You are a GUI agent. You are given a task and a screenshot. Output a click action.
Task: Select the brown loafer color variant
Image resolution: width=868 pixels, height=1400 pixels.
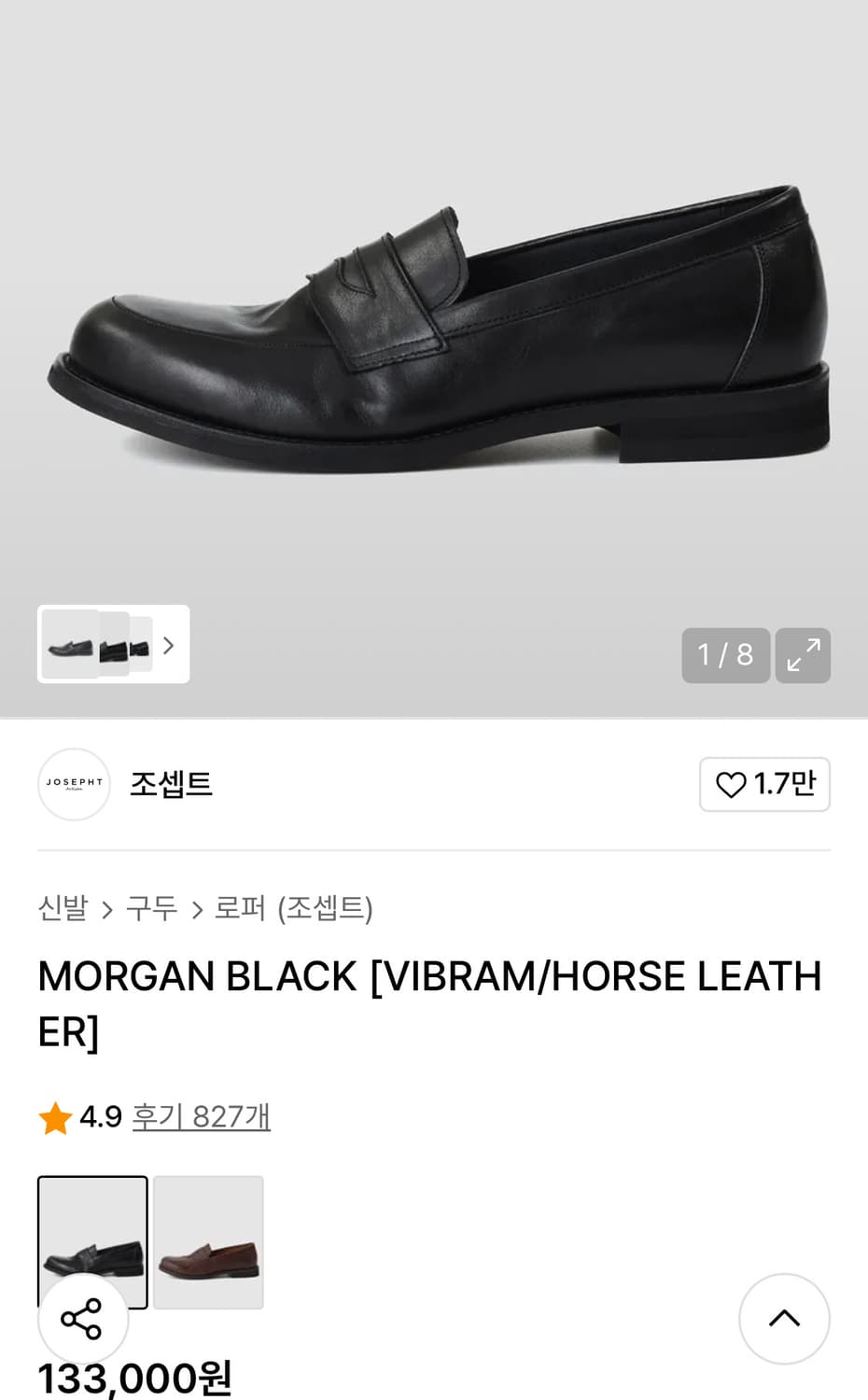[x=207, y=1241]
